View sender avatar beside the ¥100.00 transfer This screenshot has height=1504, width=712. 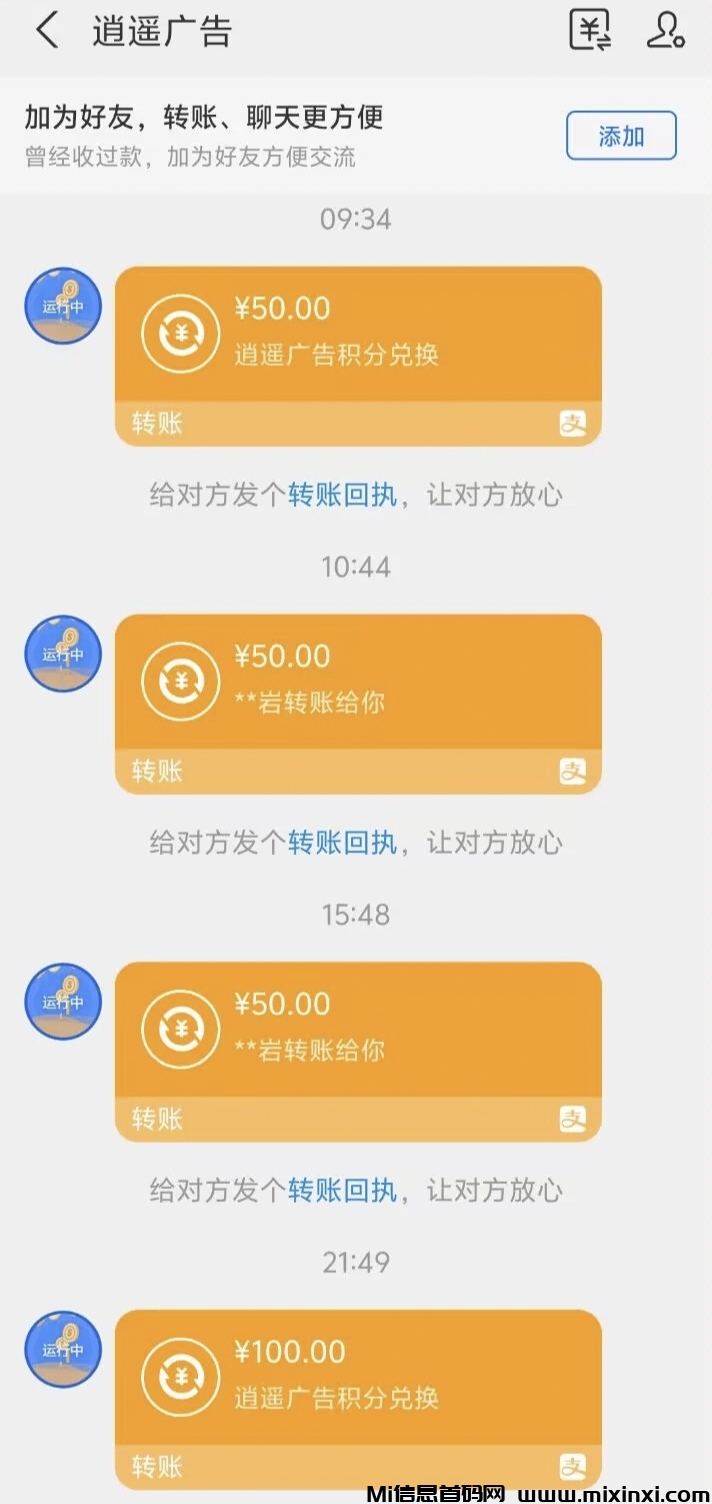click(x=63, y=1349)
